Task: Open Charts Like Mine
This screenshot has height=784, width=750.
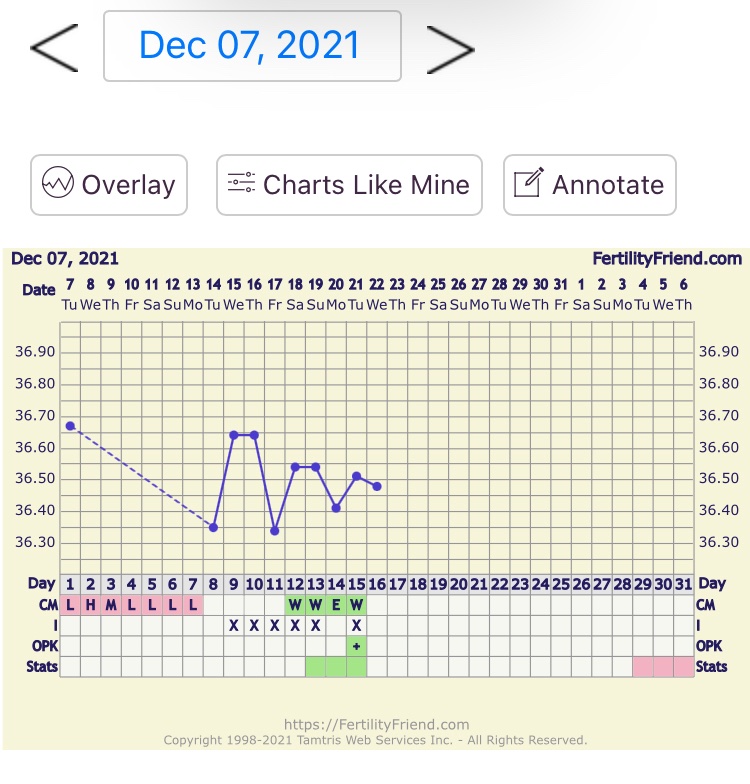Action: coord(349,185)
